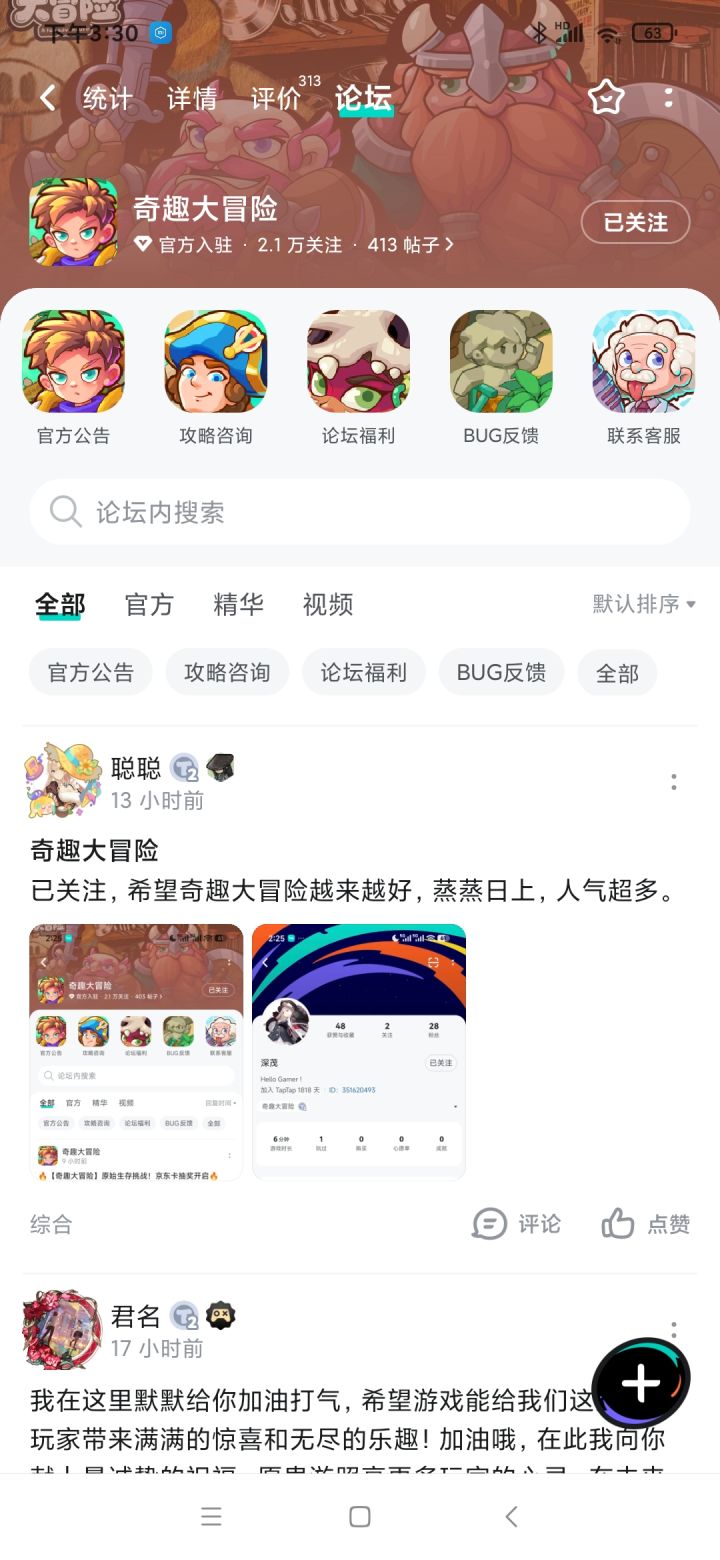The image size is (720, 1560).
Task: Open the BUG反馈 feedback icon
Action: pyautogui.click(x=500, y=362)
